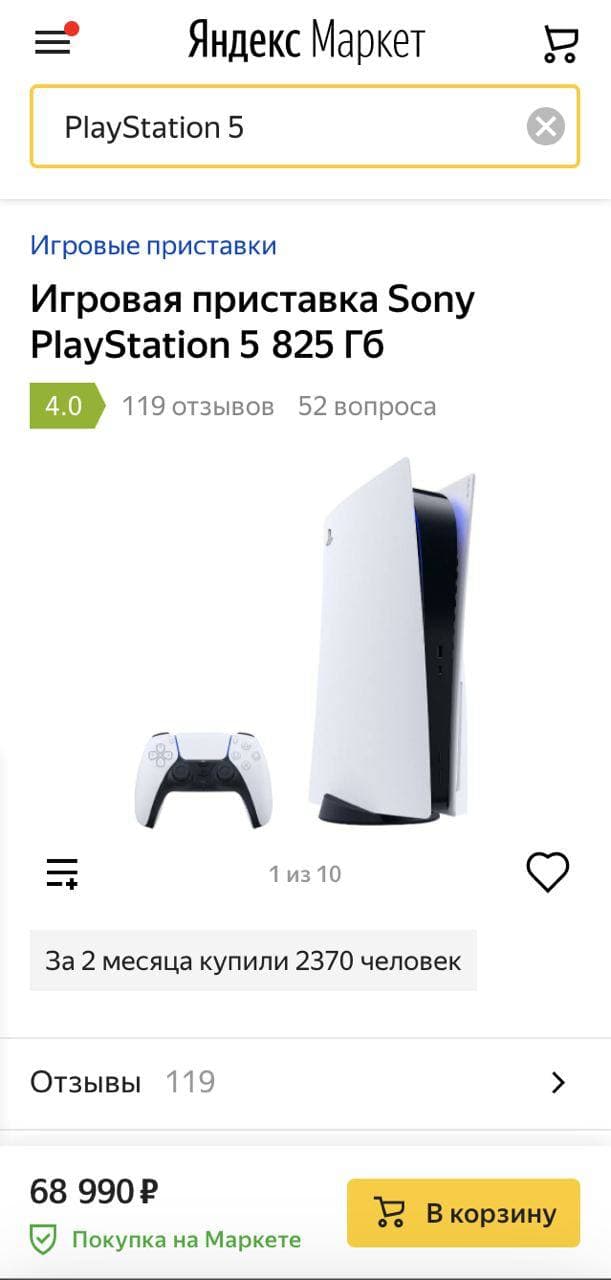This screenshot has height=1280, width=611.
Task: Open the shopping cart icon
Action: pyautogui.click(x=560, y=44)
